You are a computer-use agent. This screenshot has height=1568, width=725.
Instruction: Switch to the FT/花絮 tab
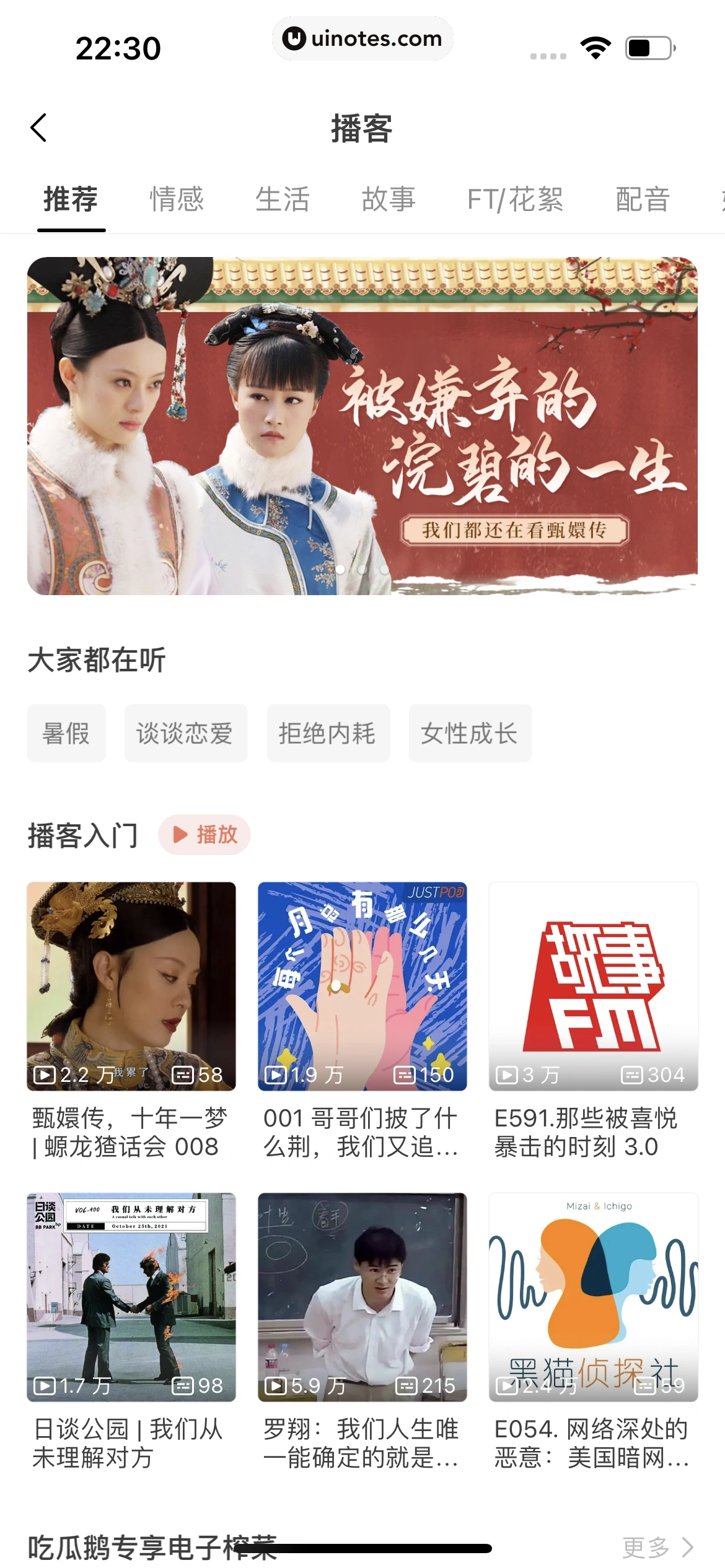516,199
